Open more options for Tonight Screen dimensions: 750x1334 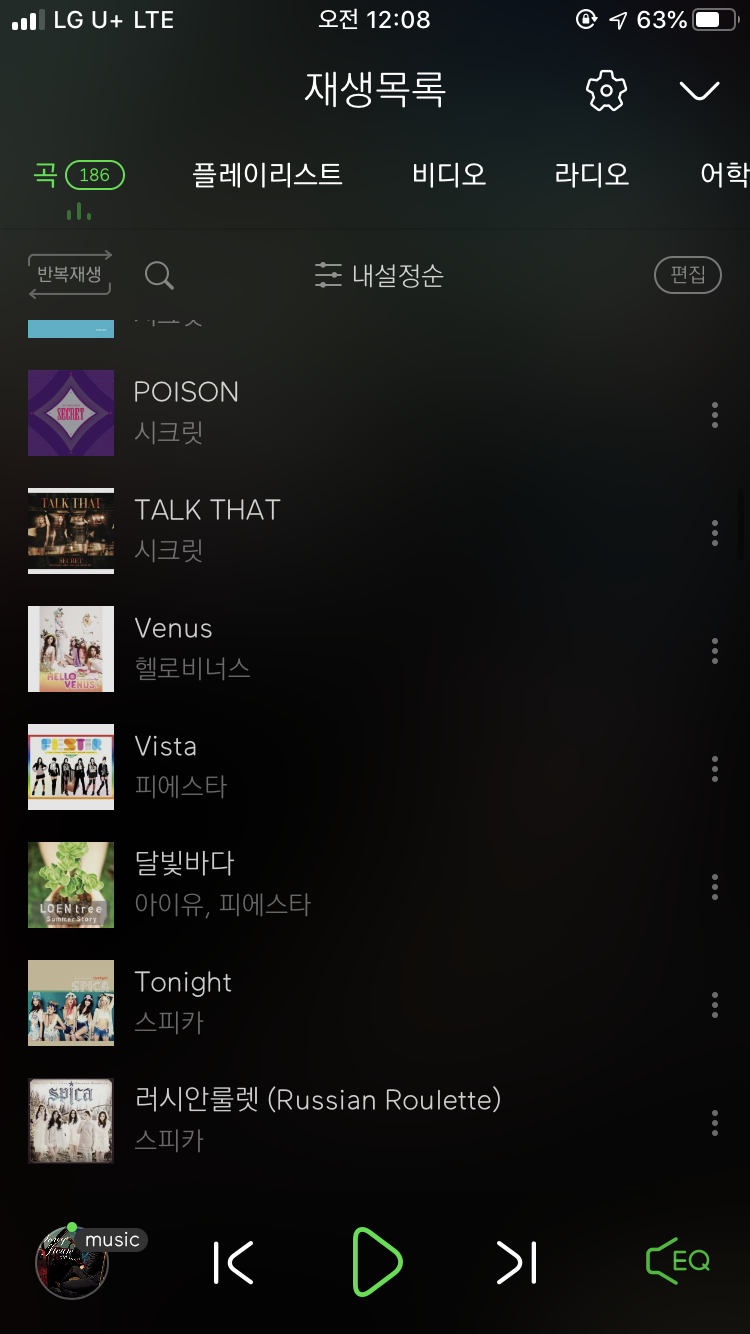(x=714, y=1005)
